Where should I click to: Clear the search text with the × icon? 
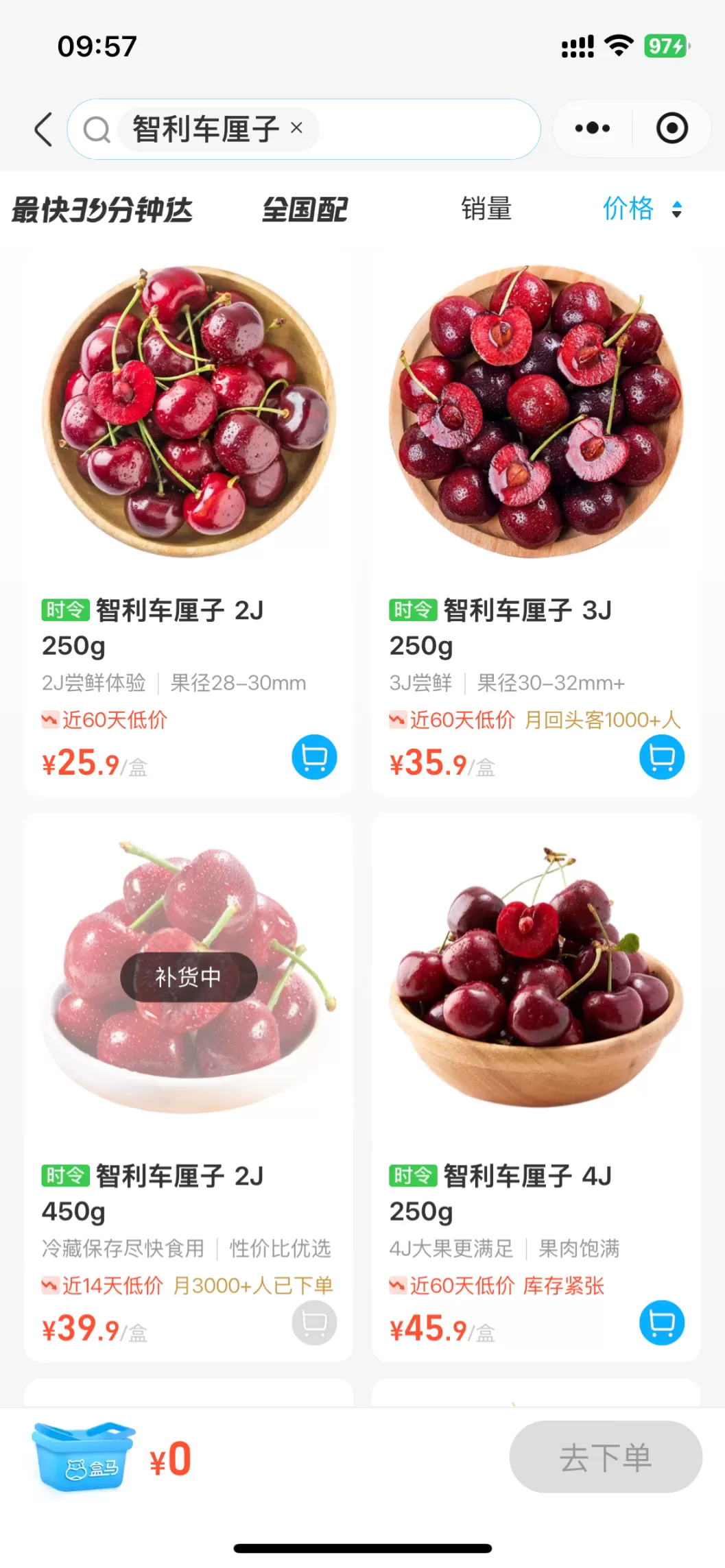pyautogui.click(x=297, y=129)
